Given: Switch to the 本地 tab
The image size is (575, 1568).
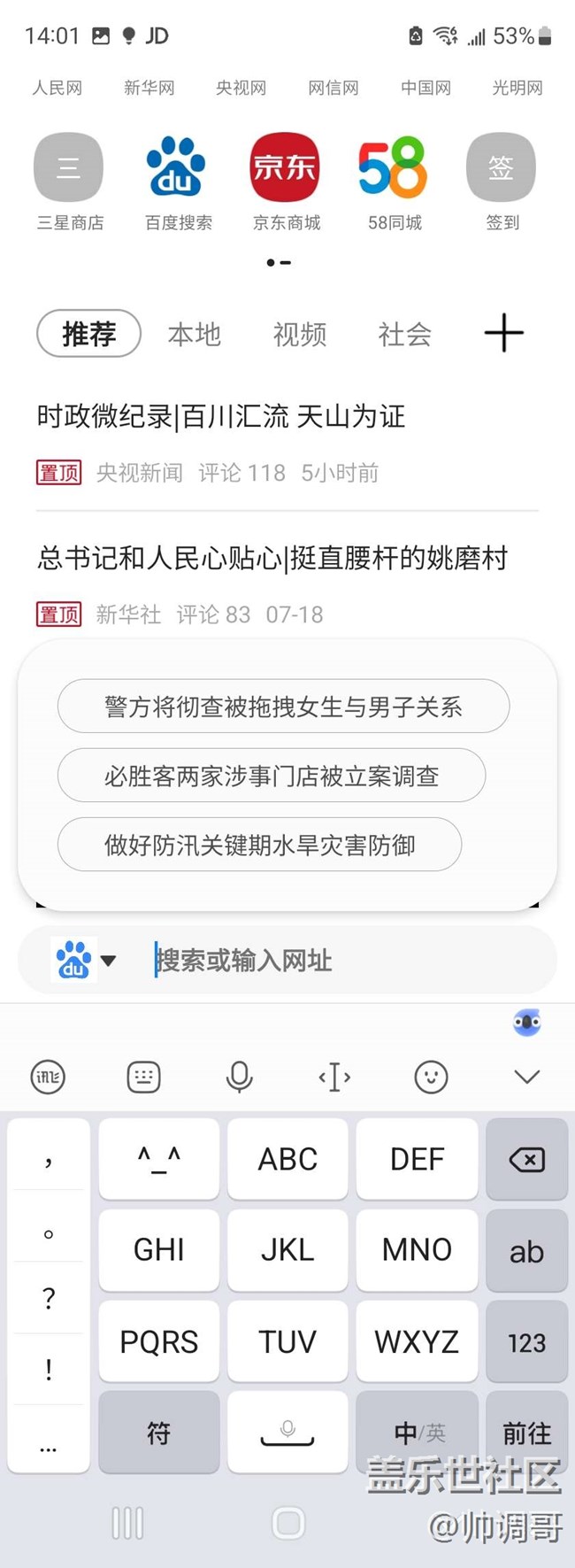Looking at the screenshot, I should coord(195,334).
